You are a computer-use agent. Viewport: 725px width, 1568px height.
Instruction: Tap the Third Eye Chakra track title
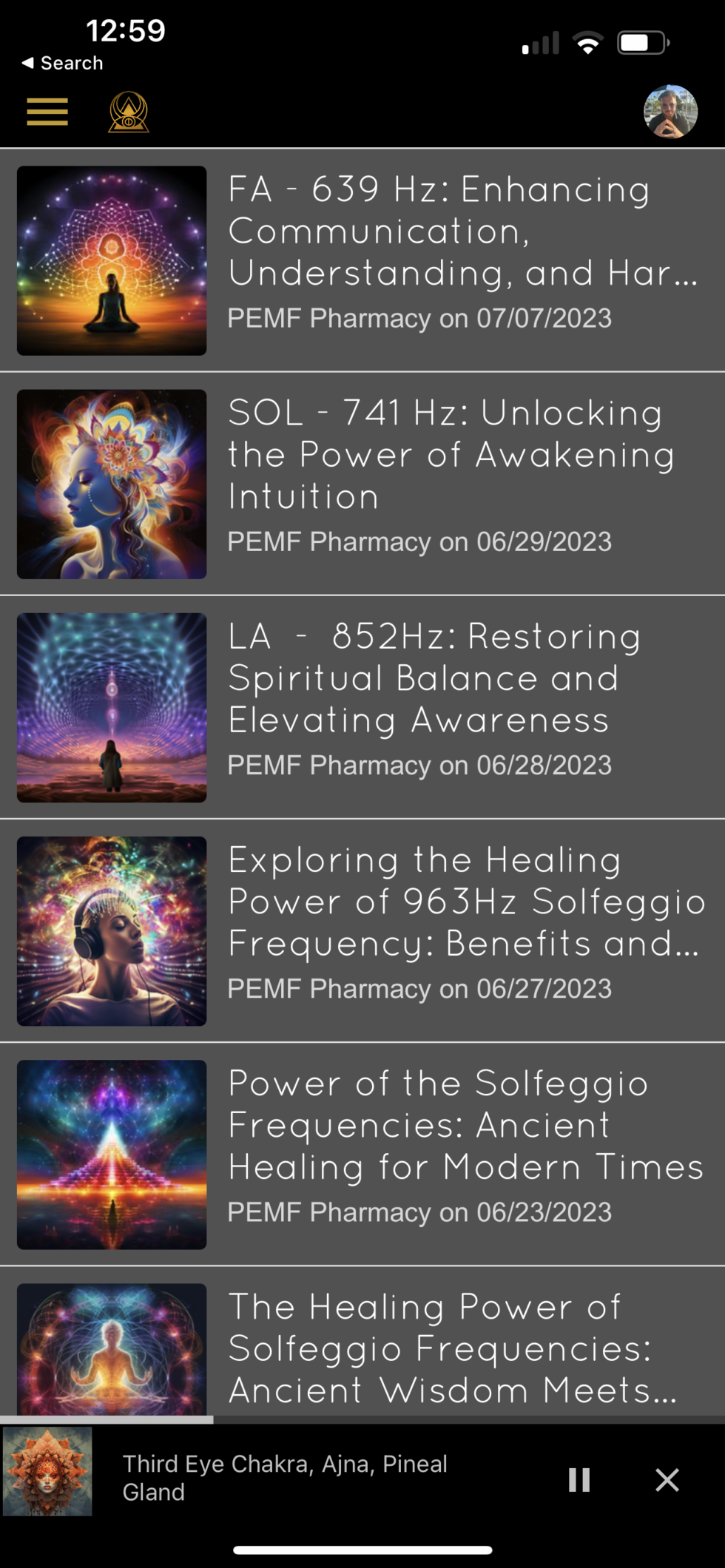tap(285, 1478)
